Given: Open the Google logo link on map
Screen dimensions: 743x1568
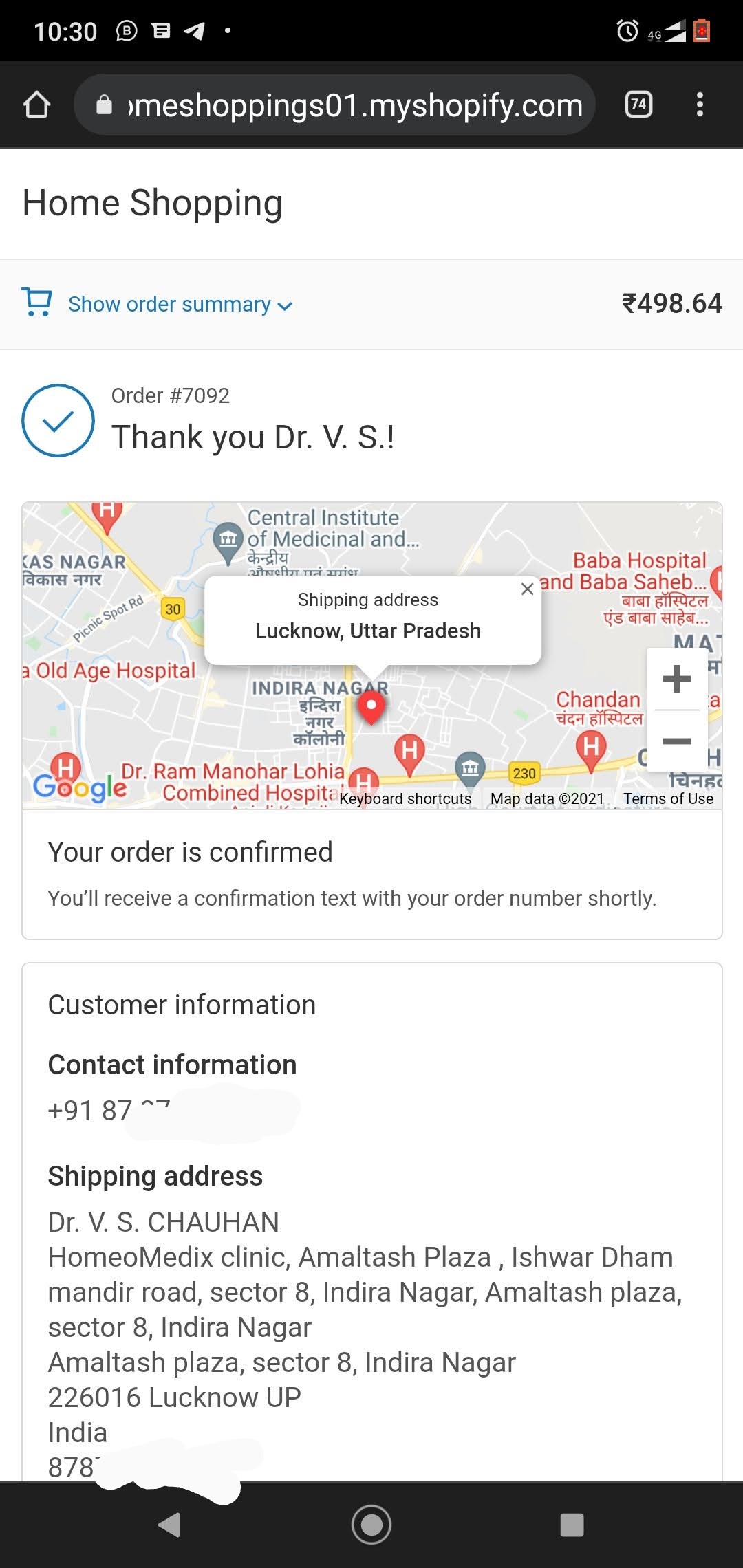Looking at the screenshot, I should pos(80,787).
